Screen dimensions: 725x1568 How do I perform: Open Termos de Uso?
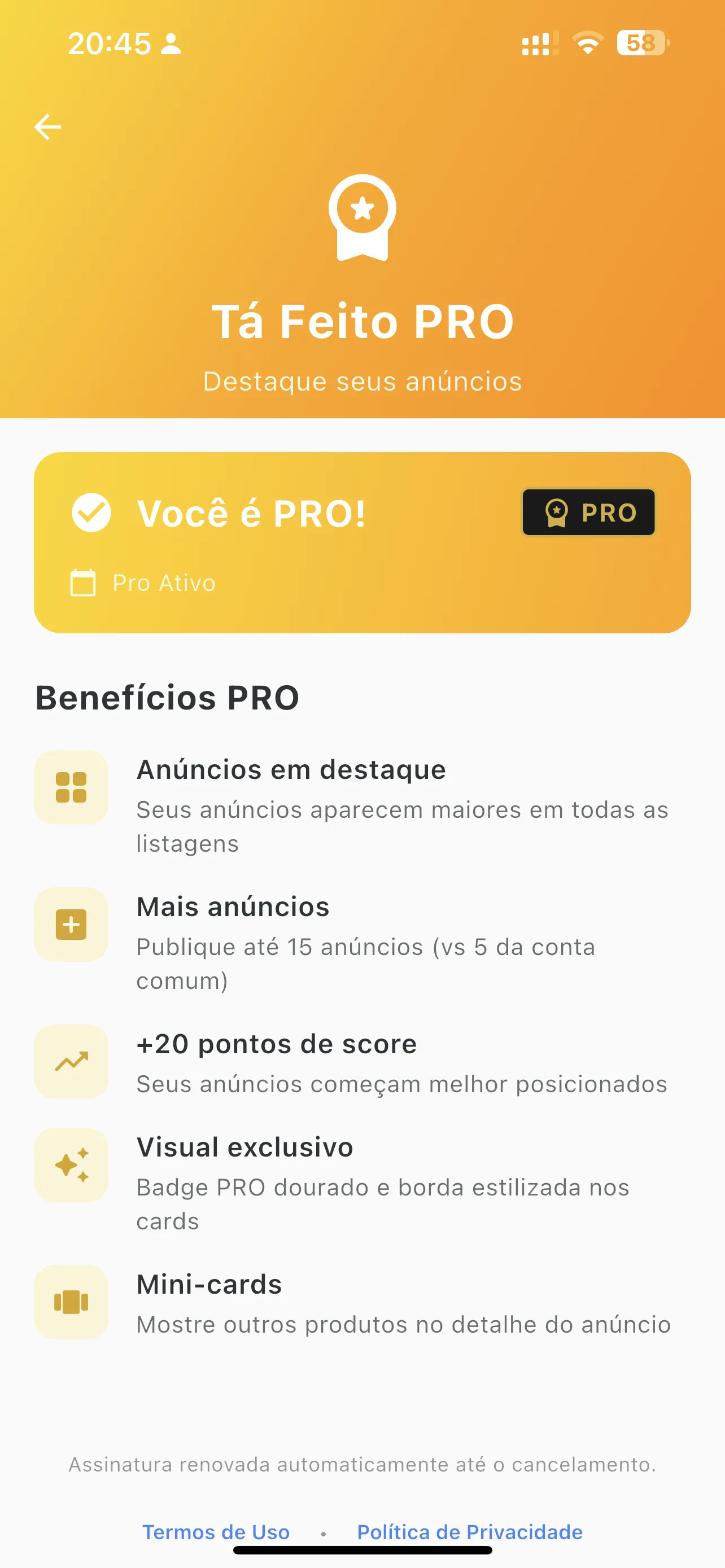[216, 1532]
